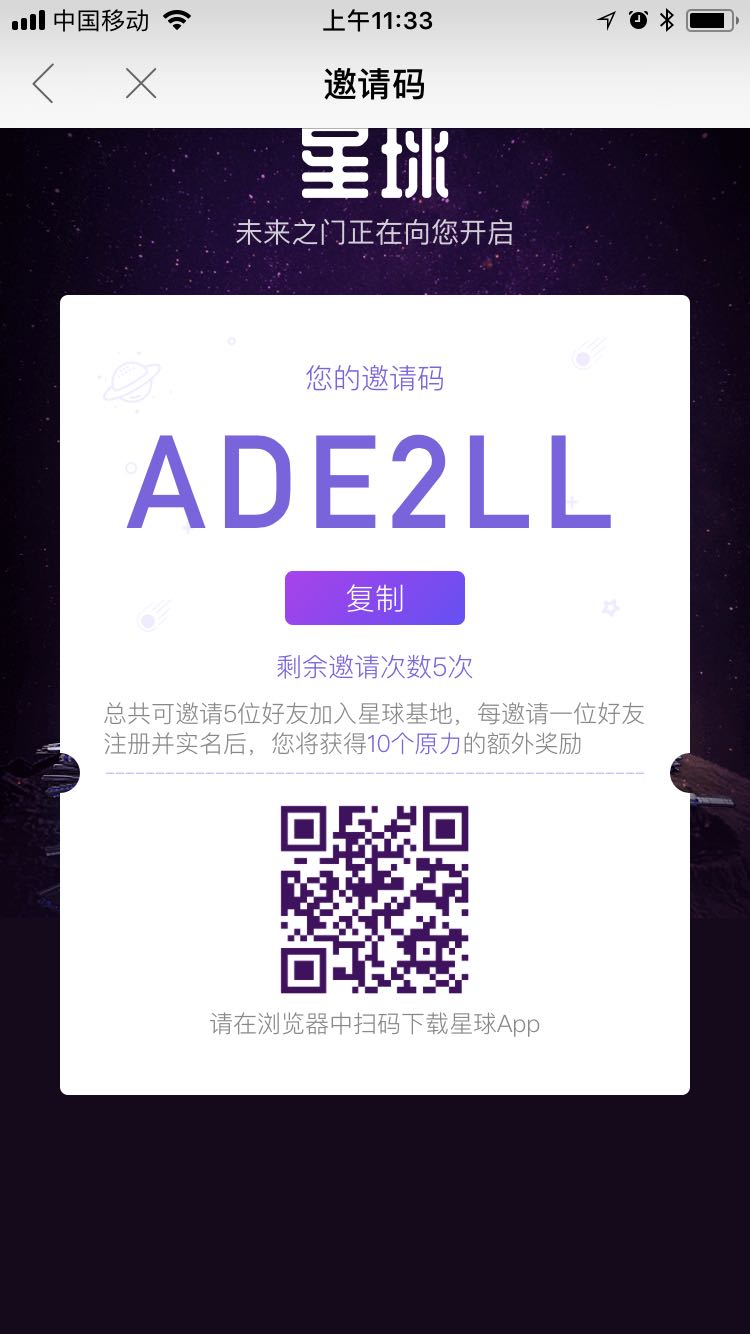Viewport: 750px width, 1334px height.
Task: Close the invitation code page
Action: pyautogui.click(x=141, y=84)
